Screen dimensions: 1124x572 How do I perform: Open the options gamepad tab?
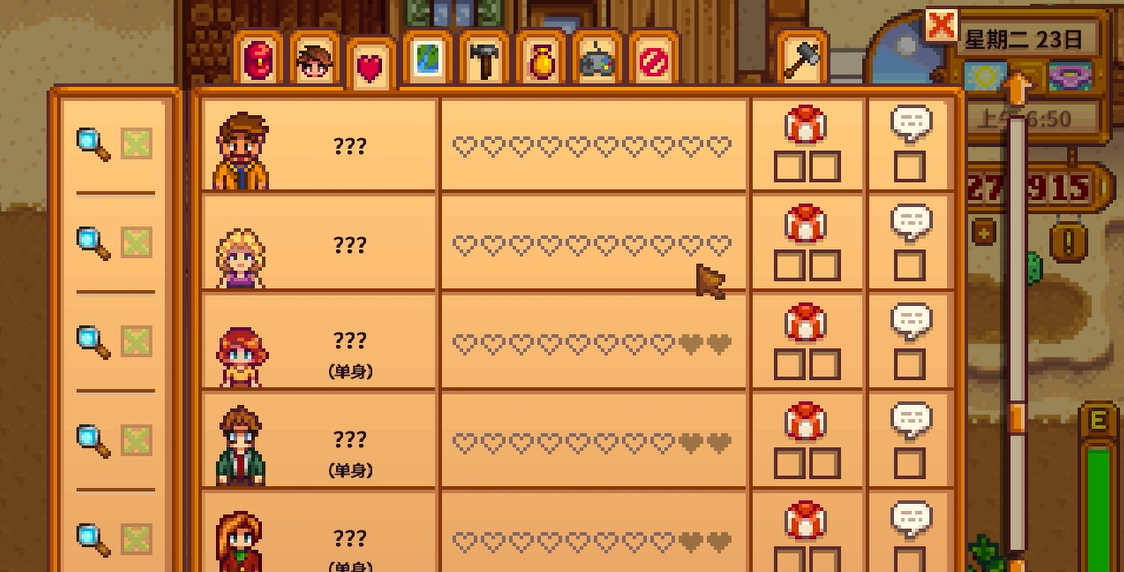[x=598, y=62]
